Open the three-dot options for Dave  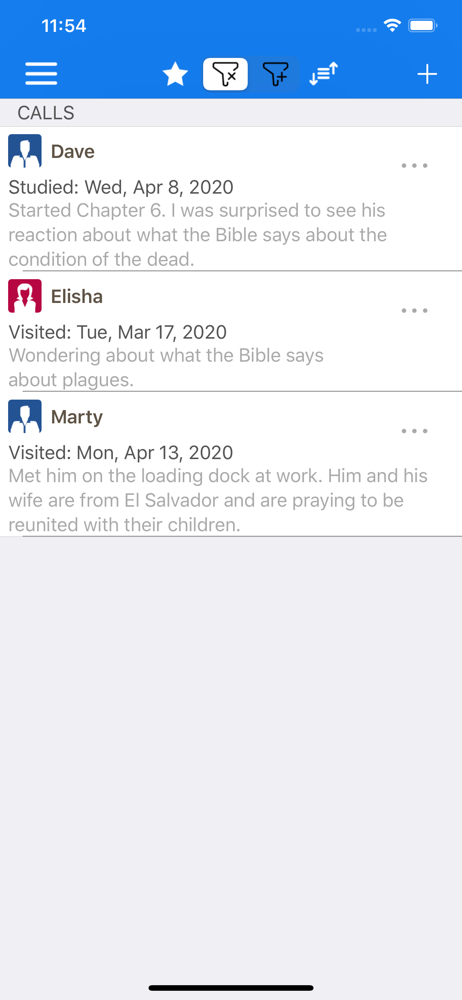(x=414, y=166)
